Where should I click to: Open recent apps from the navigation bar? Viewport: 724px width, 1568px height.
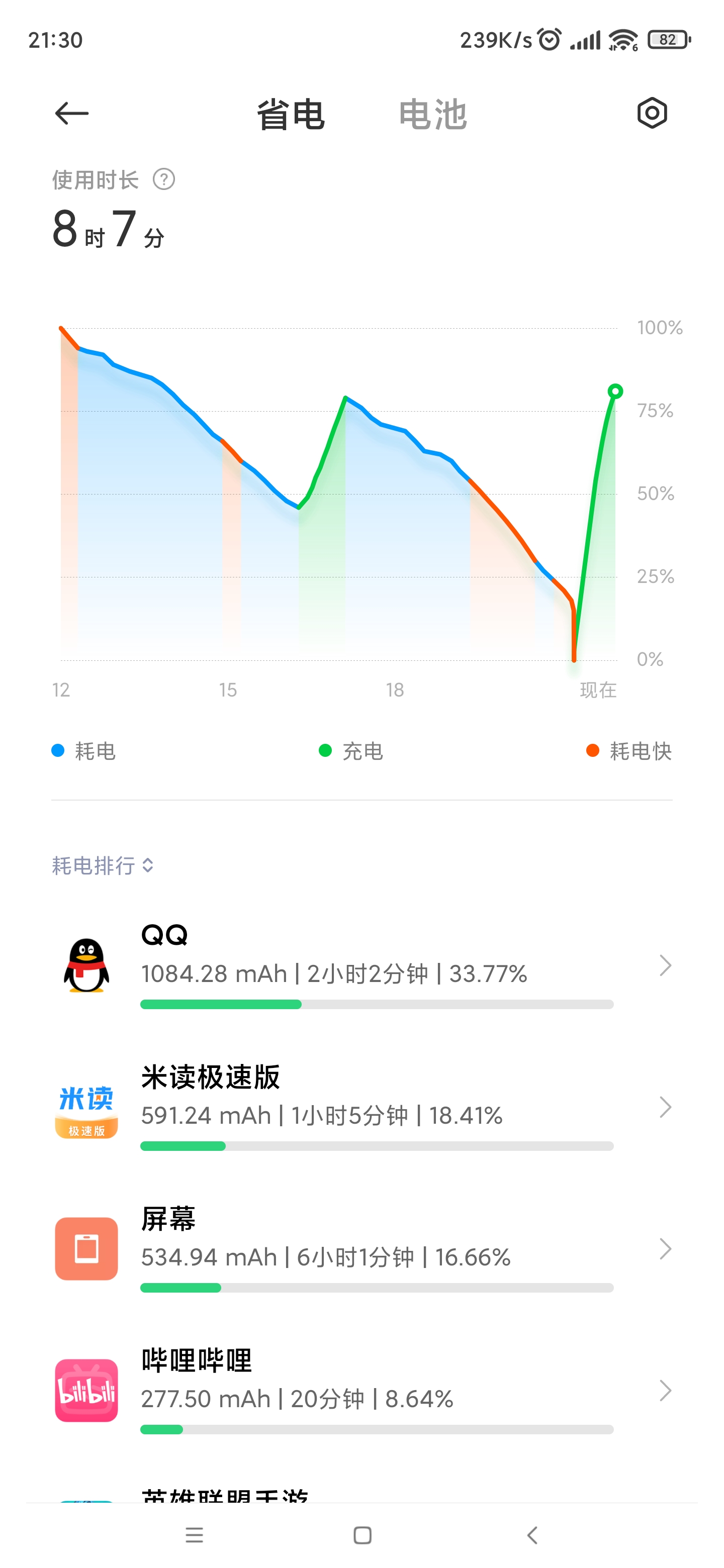point(194,1535)
